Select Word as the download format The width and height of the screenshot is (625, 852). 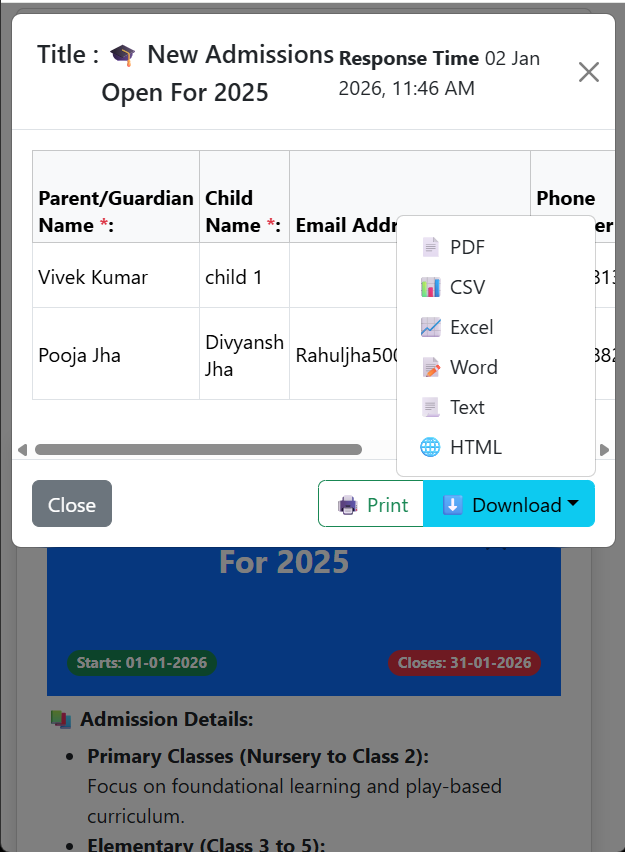click(x=472, y=367)
